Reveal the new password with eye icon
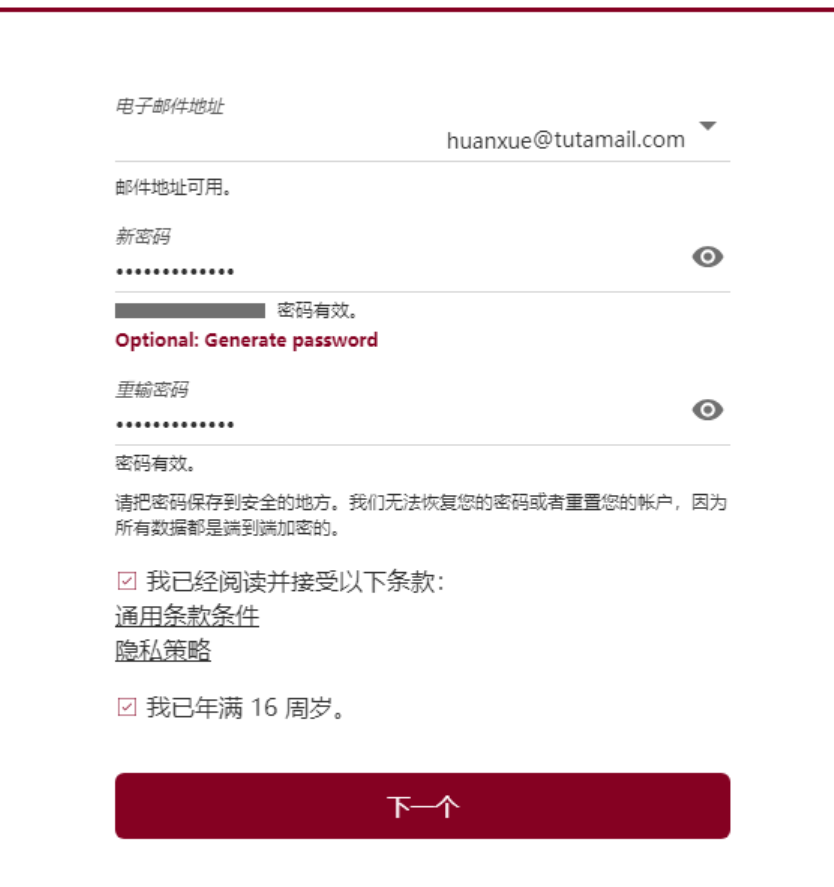The height and width of the screenshot is (887, 834). (x=708, y=257)
